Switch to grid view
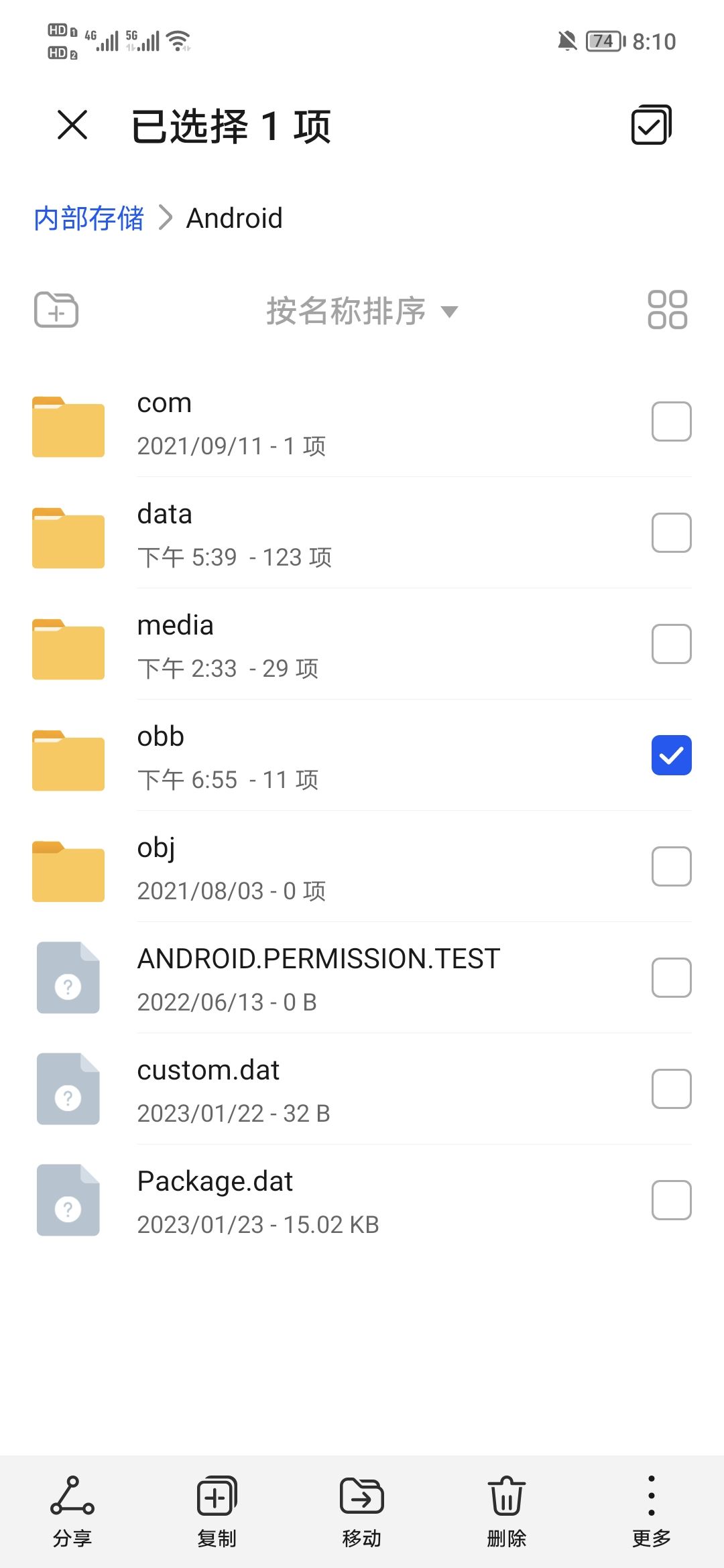 click(x=667, y=310)
